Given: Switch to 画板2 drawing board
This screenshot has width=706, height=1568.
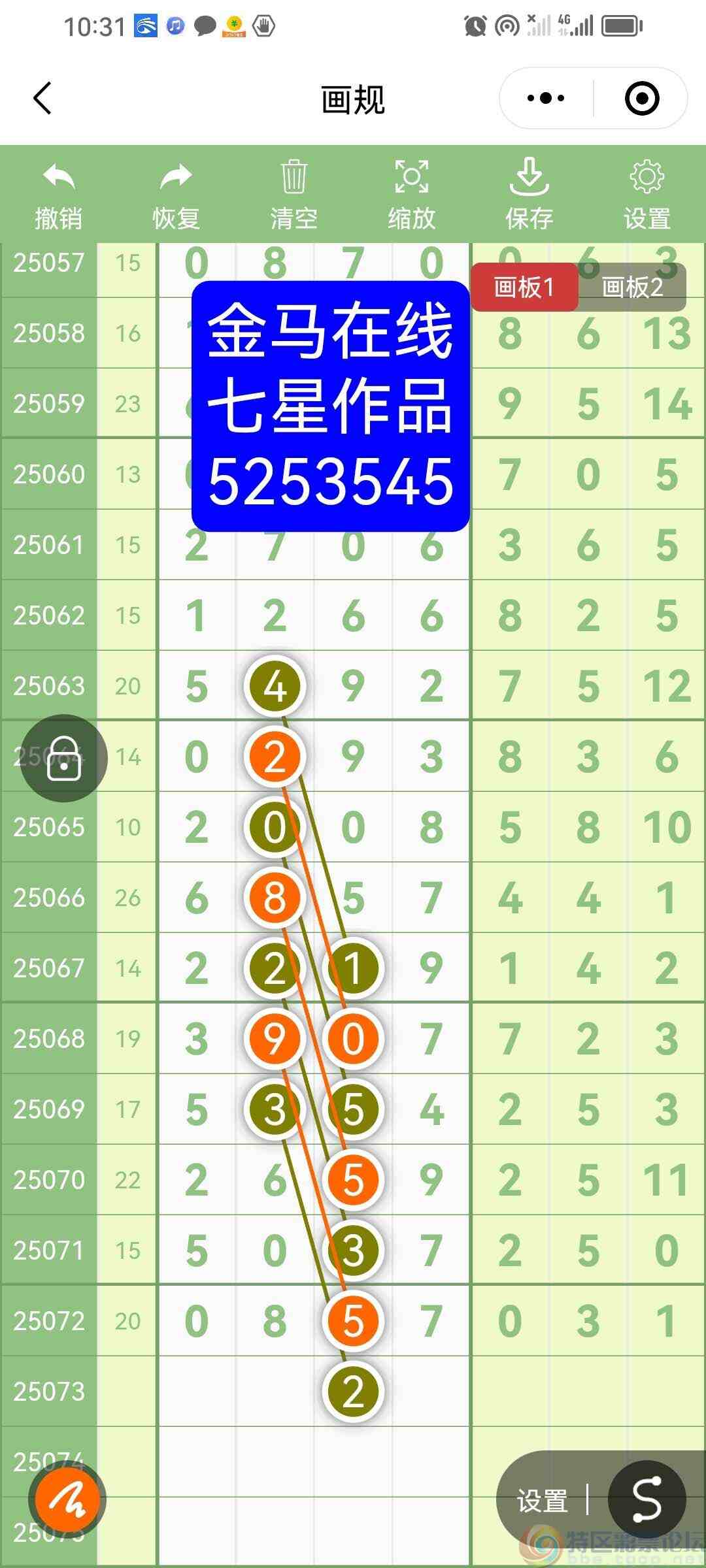Looking at the screenshot, I should point(631,287).
